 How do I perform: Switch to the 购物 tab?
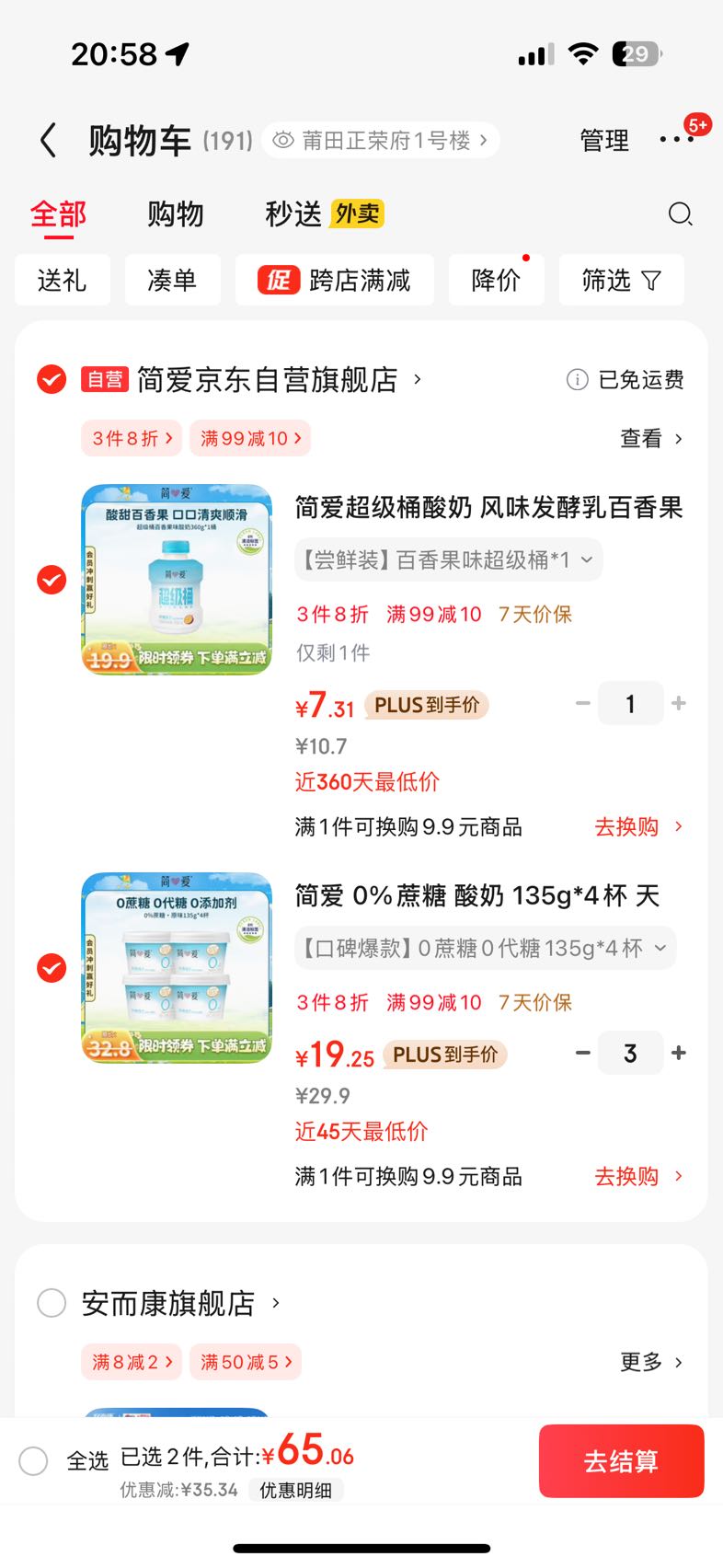point(175,213)
